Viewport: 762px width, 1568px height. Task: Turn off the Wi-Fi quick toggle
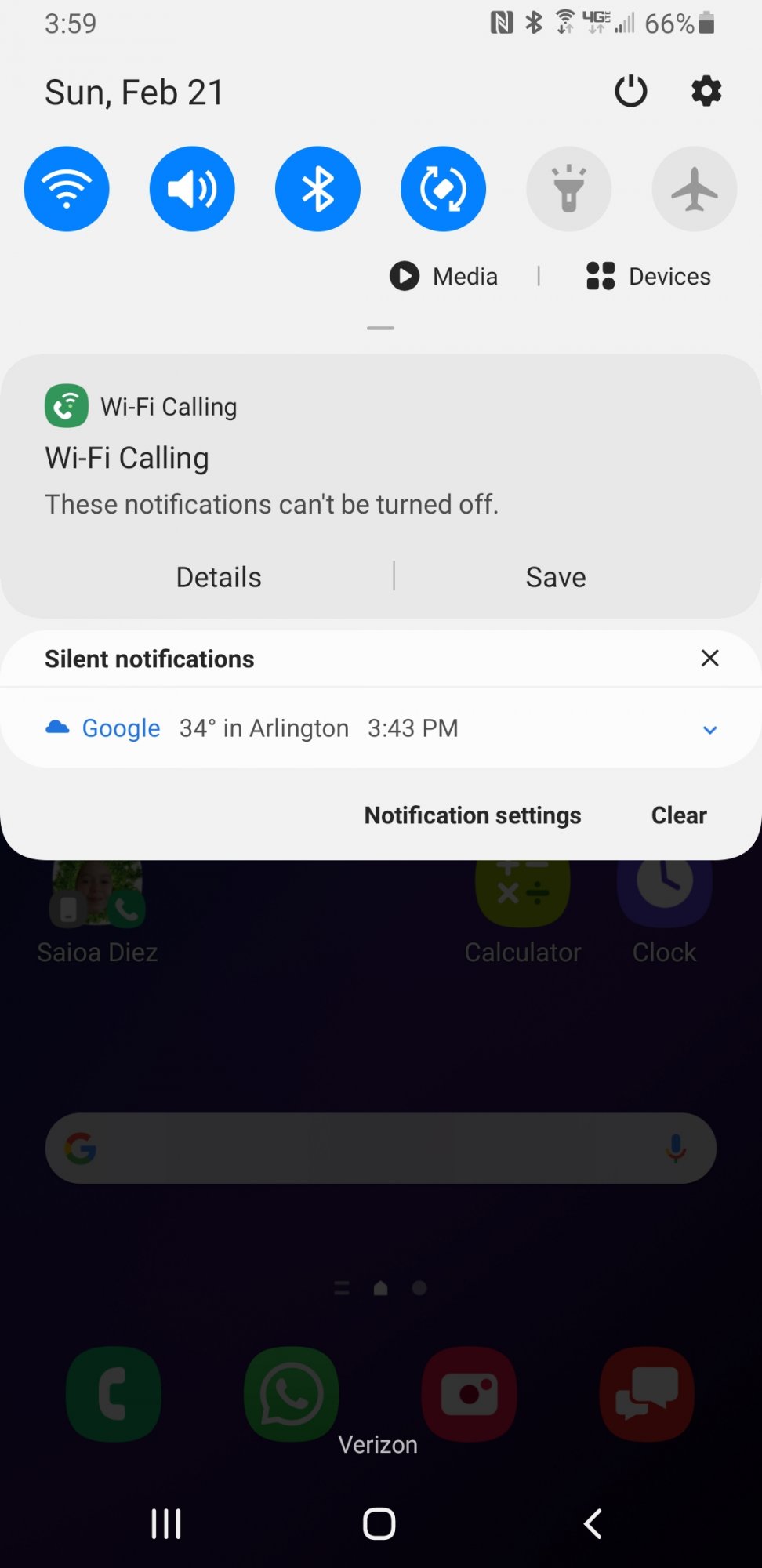(x=67, y=189)
